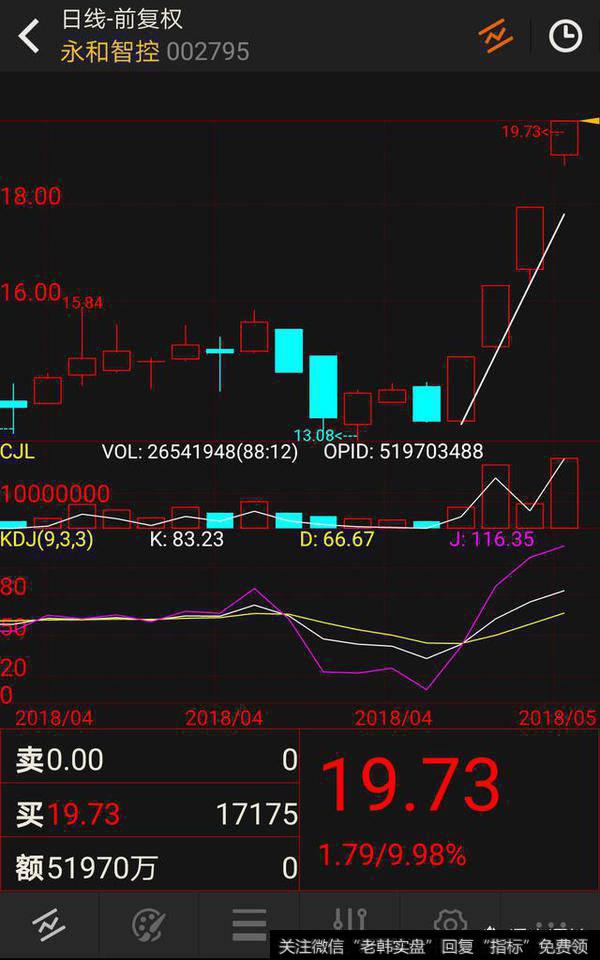
Task: Go back from the stock chart
Action: [x=28, y=36]
